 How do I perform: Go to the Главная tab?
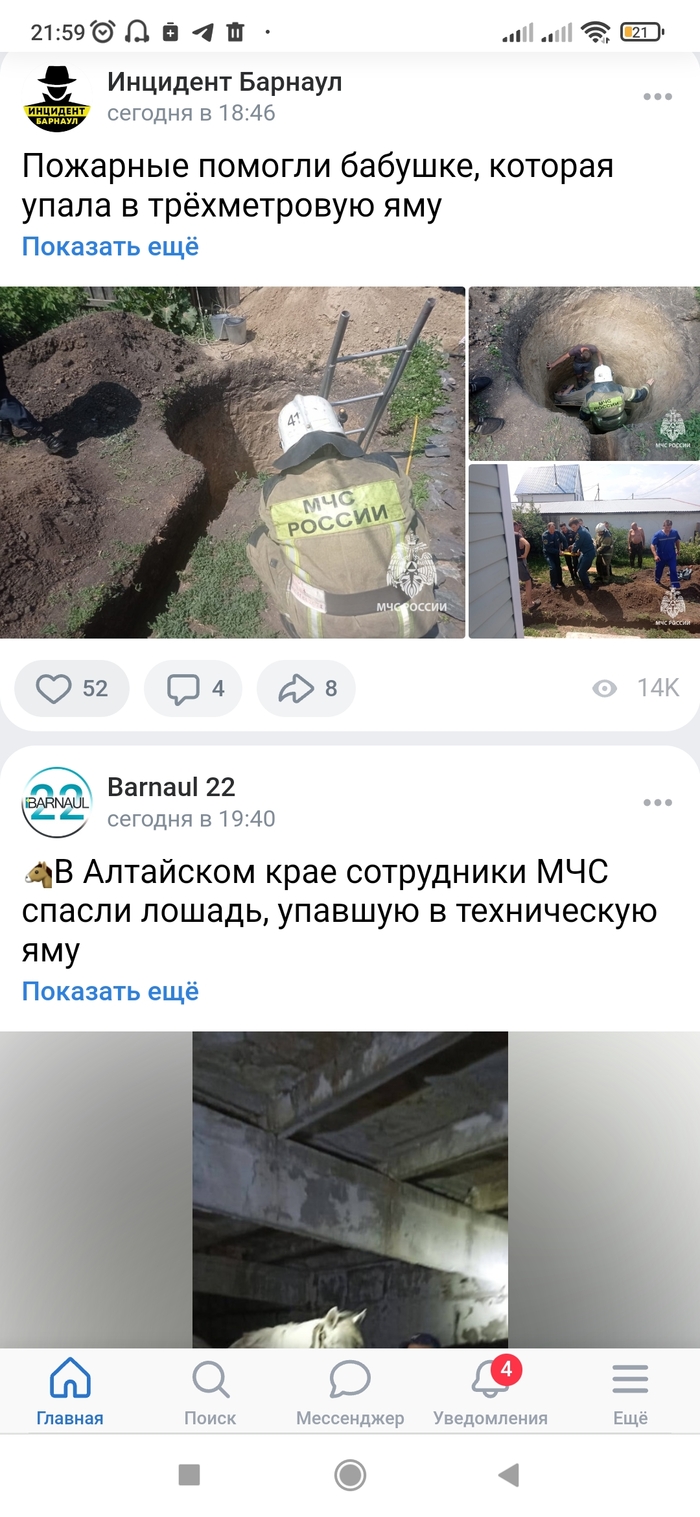pos(70,1391)
